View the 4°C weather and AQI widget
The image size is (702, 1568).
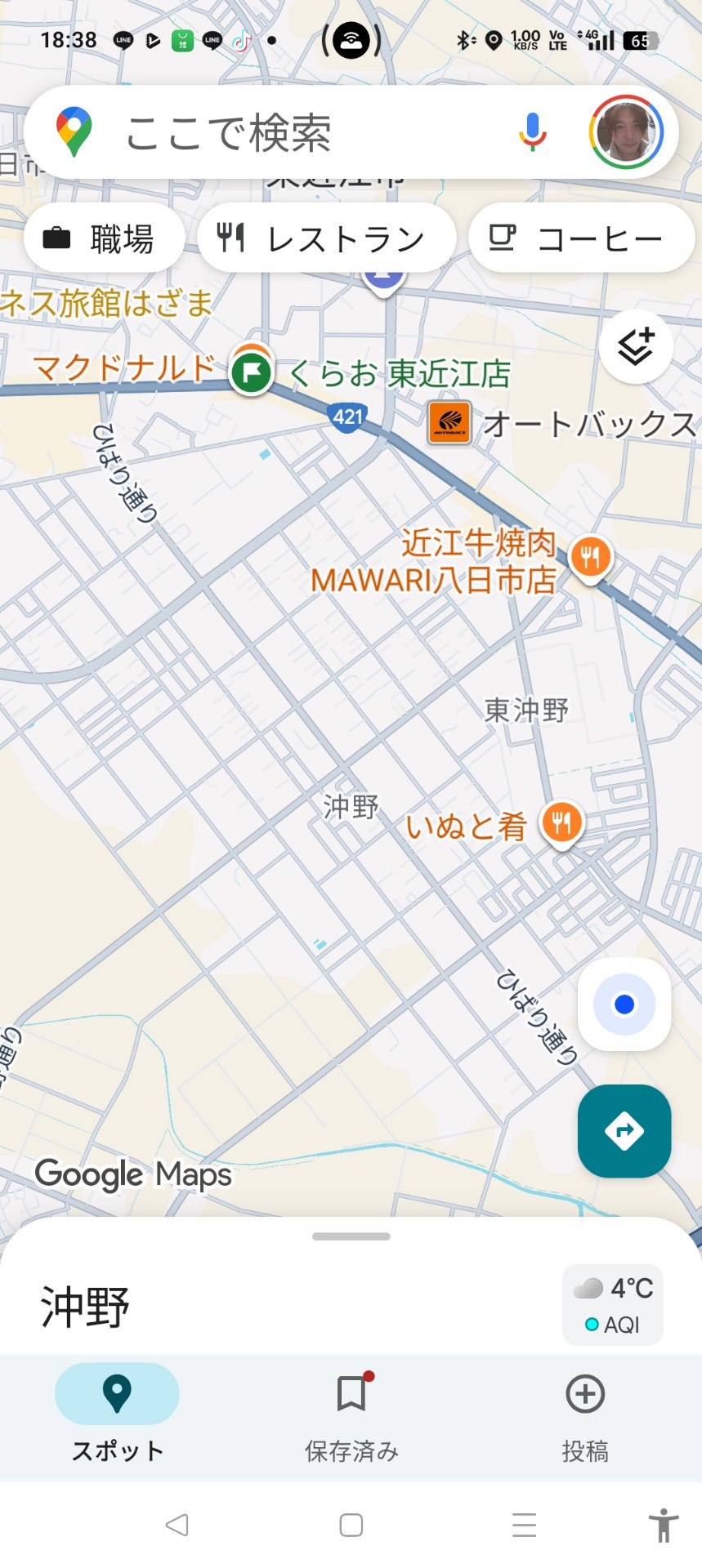pyautogui.click(x=613, y=1305)
